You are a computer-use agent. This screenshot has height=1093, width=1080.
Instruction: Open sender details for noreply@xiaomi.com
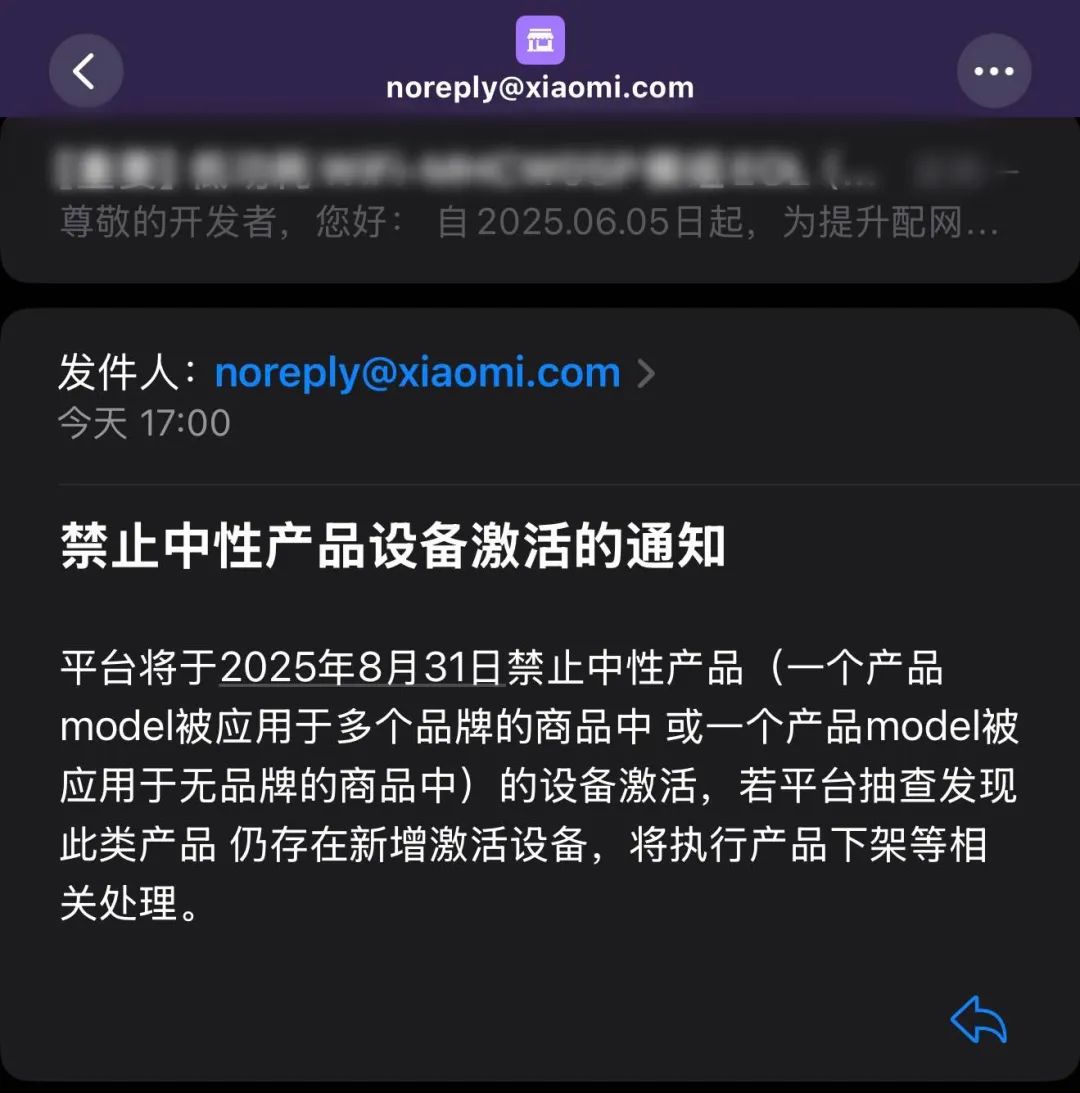[x=418, y=373]
